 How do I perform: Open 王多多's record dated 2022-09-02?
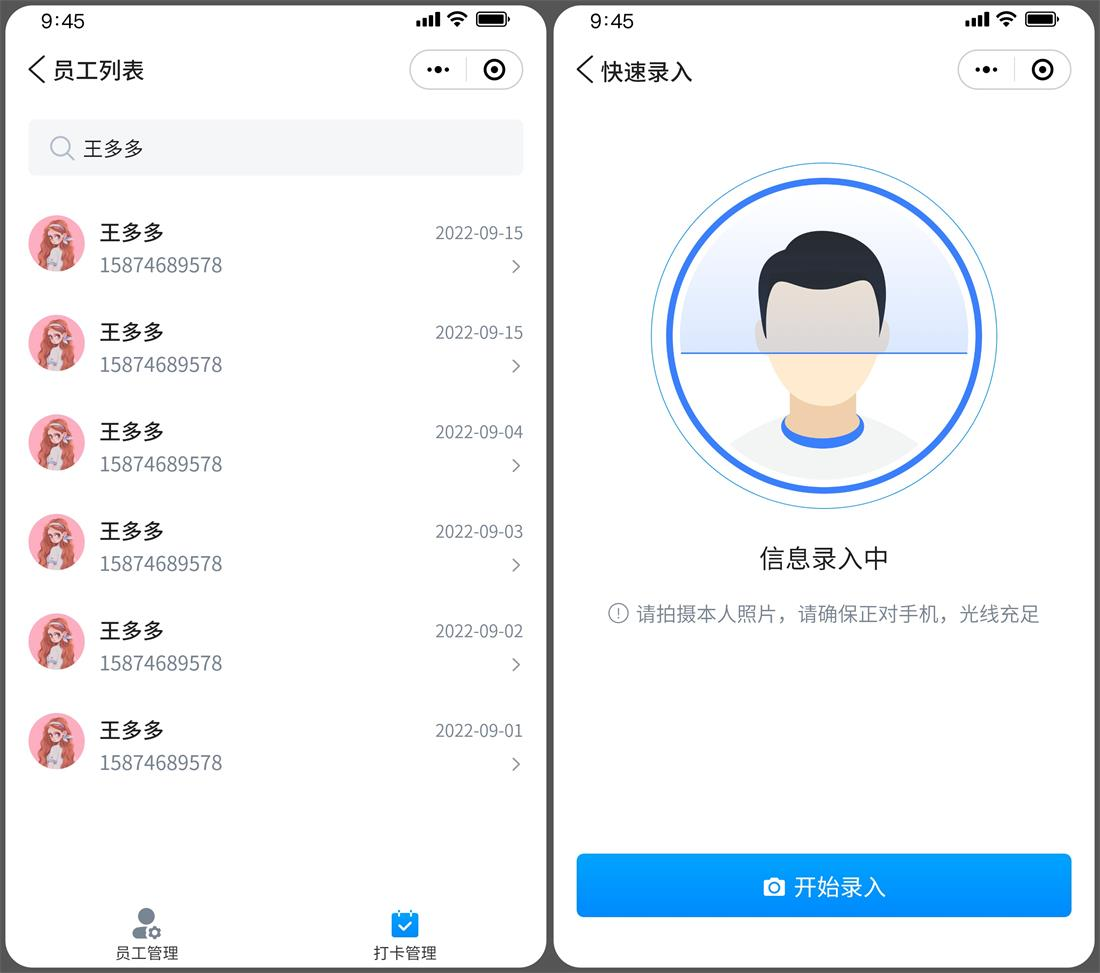pos(275,646)
